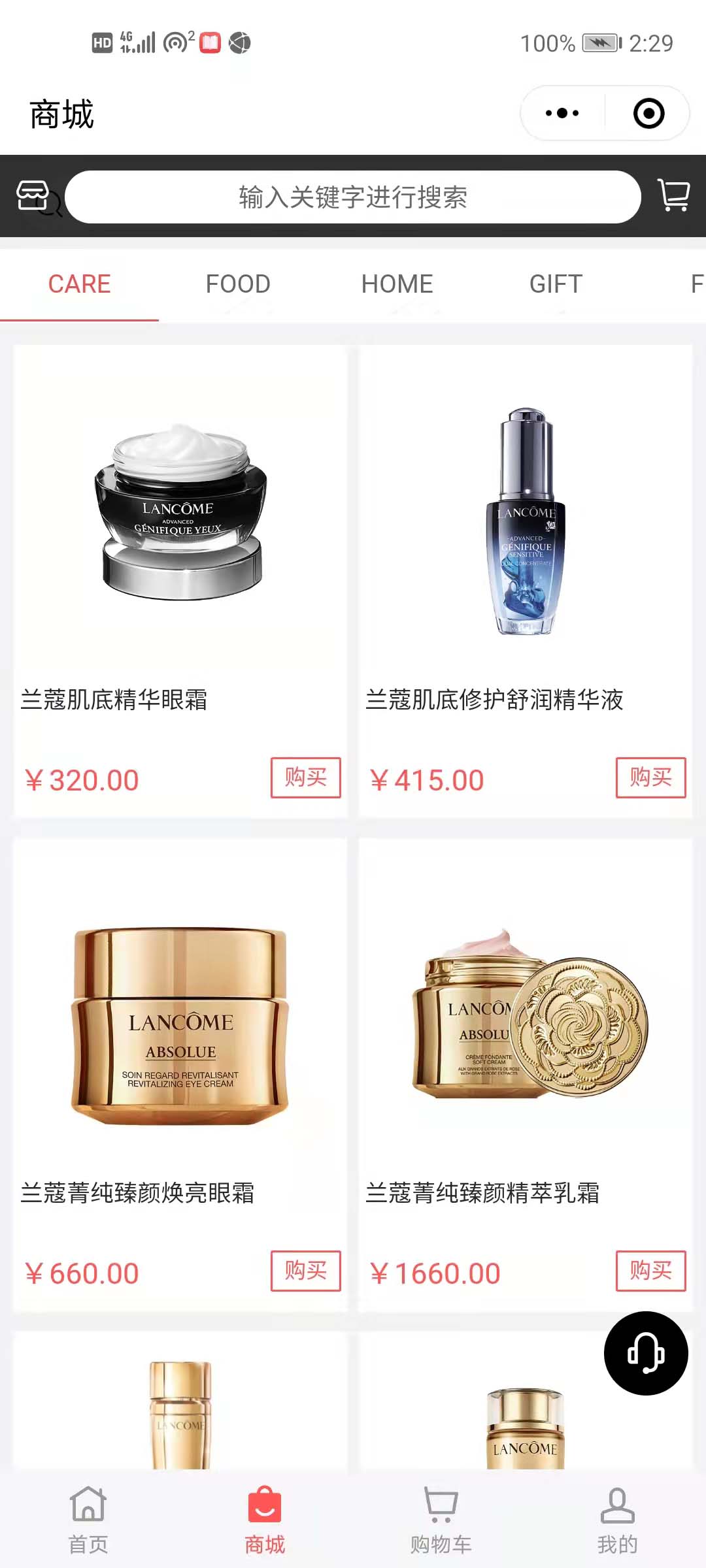Go to the 首页 tab
The width and height of the screenshot is (706, 1568).
pos(88,1520)
